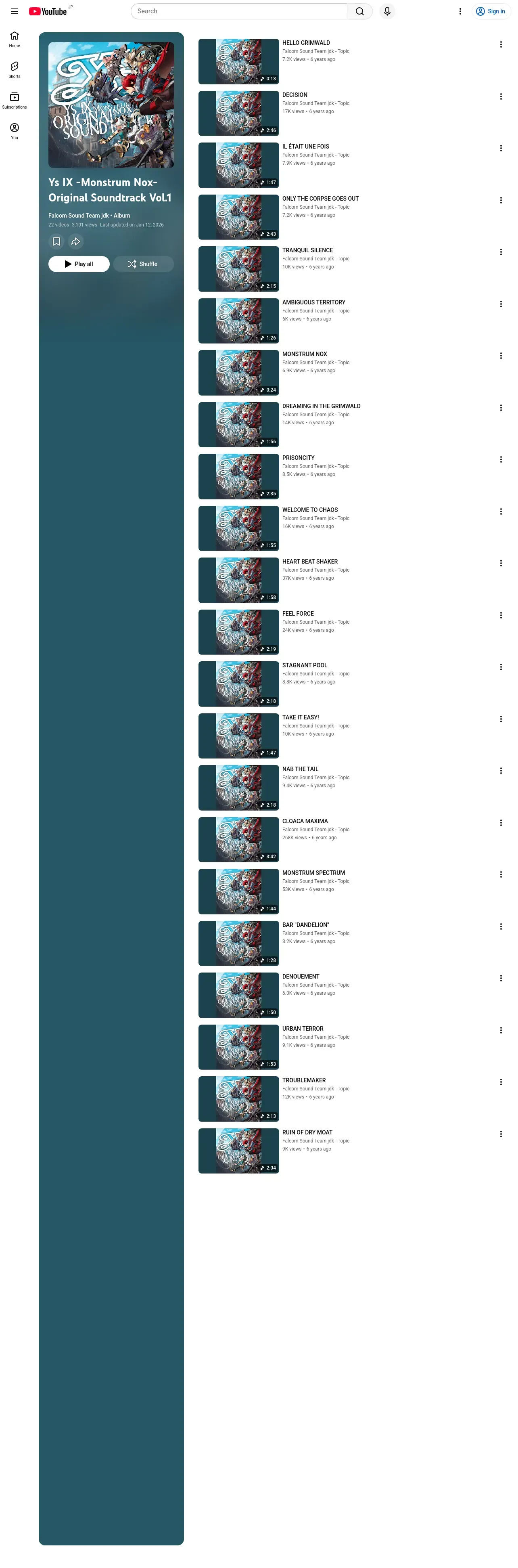518x1568 pixels.
Task: Focus the YouTube search box
Action: click(239, 11)
